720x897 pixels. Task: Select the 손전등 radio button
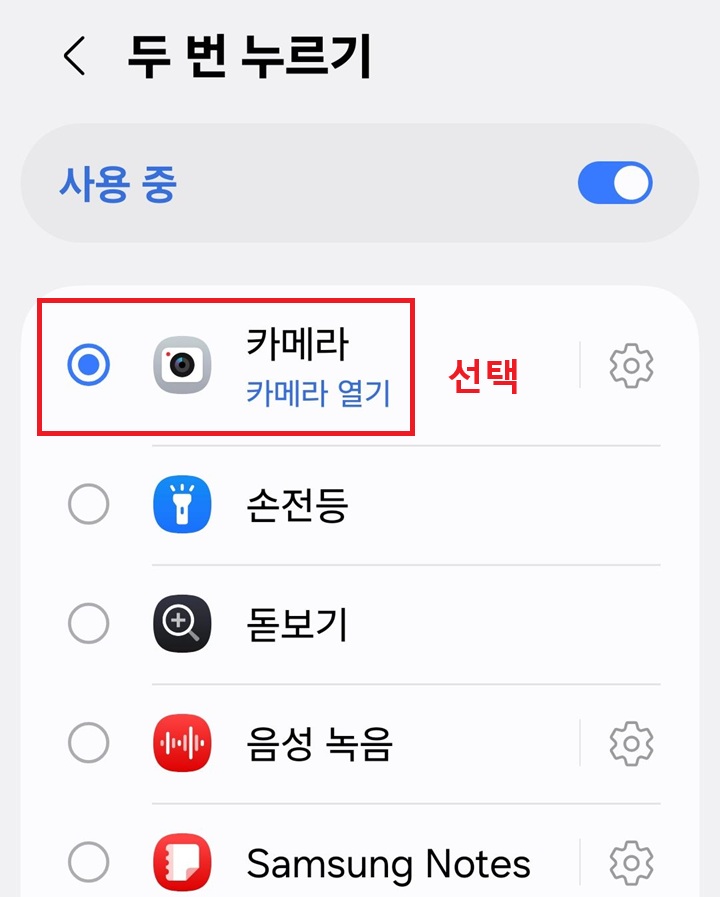tap(88, 505)
